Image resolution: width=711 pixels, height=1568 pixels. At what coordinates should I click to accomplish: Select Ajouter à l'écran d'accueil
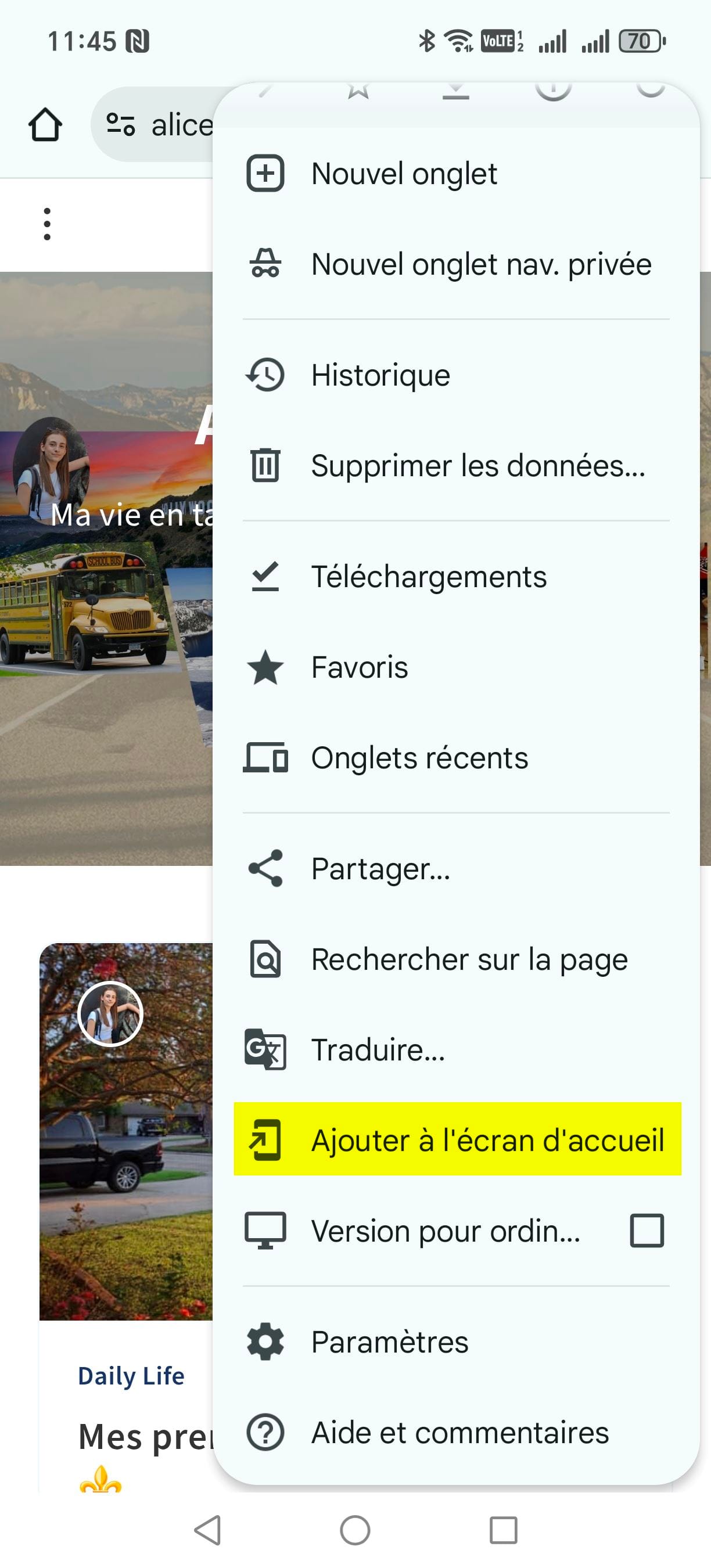point(457,1139)
